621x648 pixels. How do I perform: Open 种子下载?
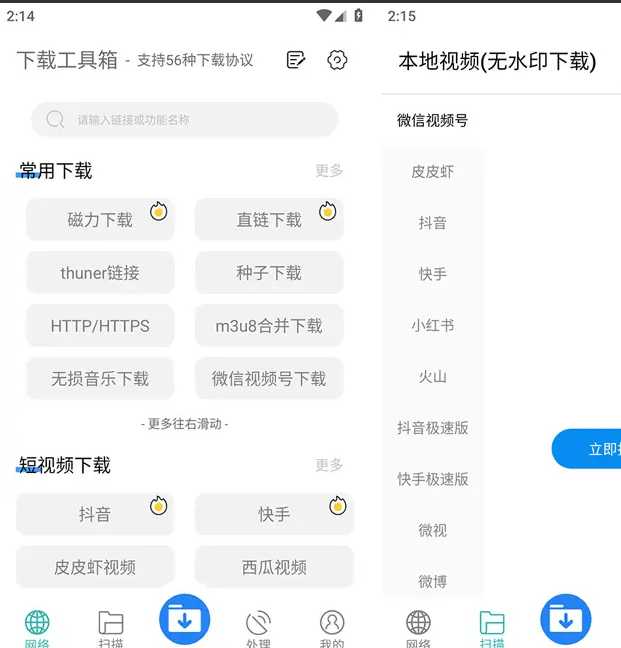tap(269, 273)
